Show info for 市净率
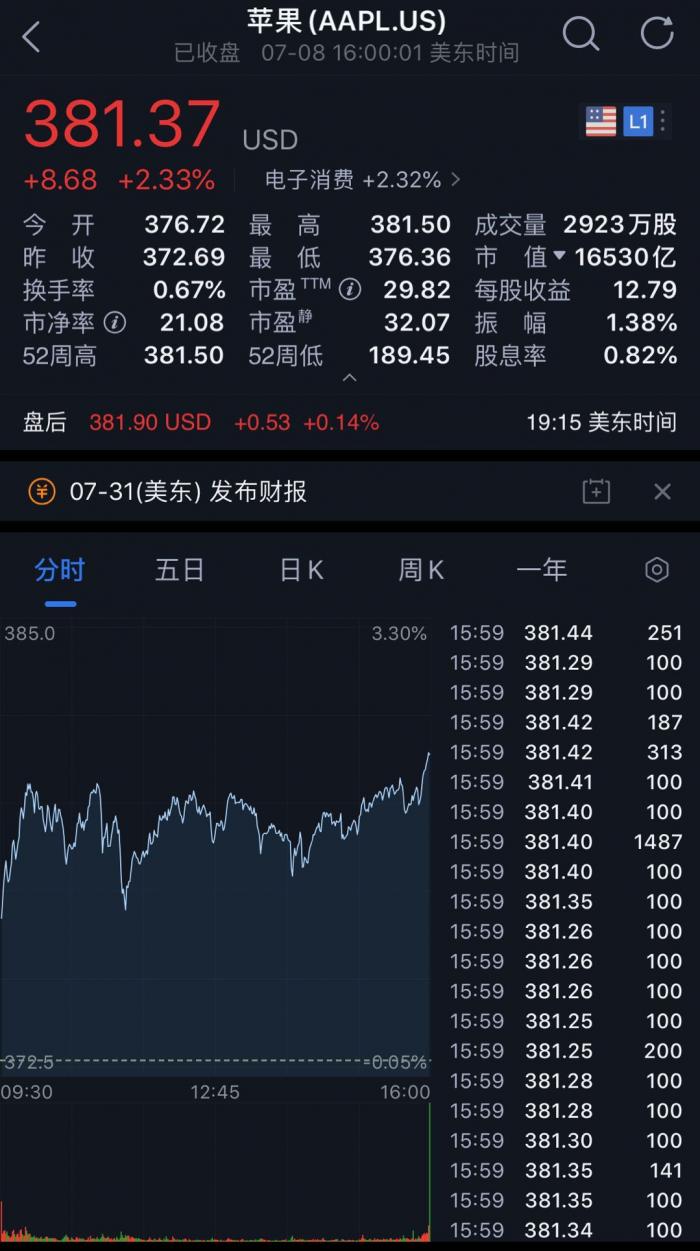 click(x=116, y=323)
